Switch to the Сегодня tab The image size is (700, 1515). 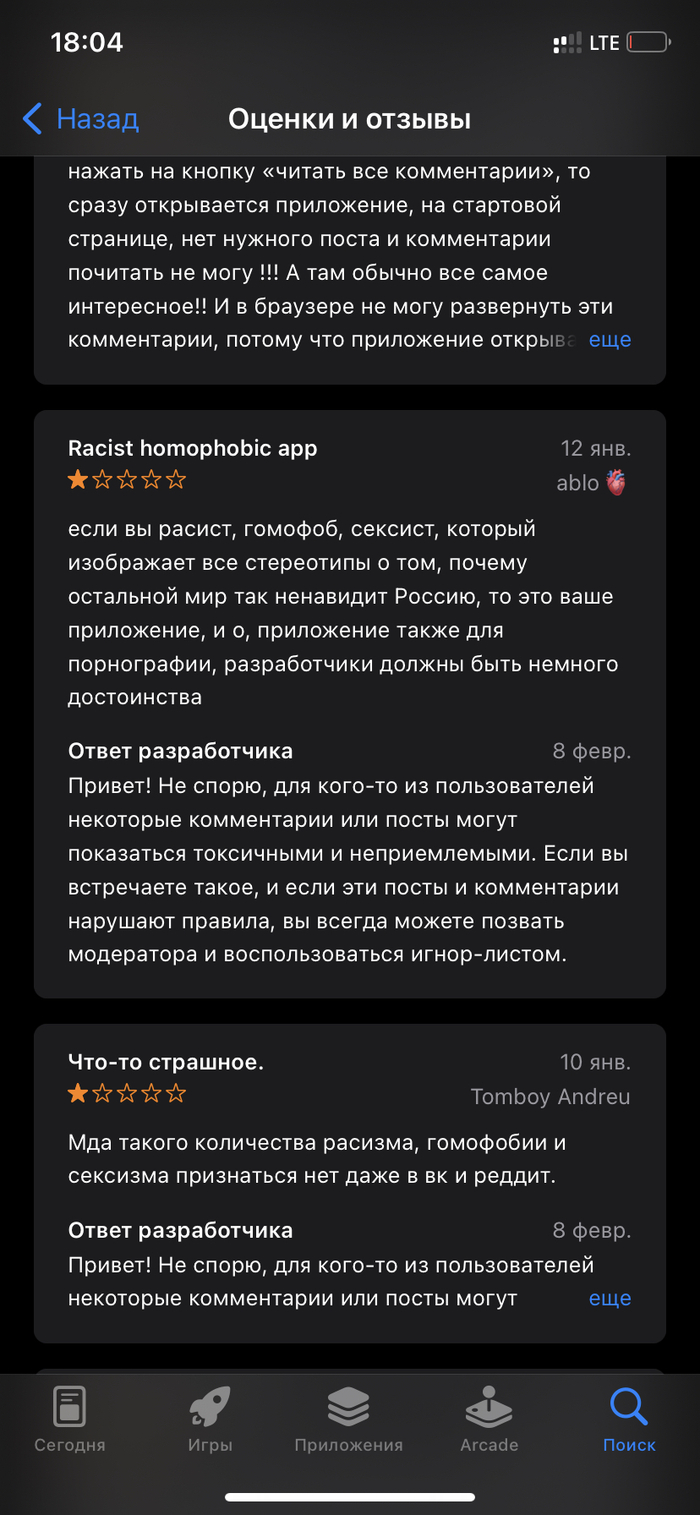point(70,1420)
